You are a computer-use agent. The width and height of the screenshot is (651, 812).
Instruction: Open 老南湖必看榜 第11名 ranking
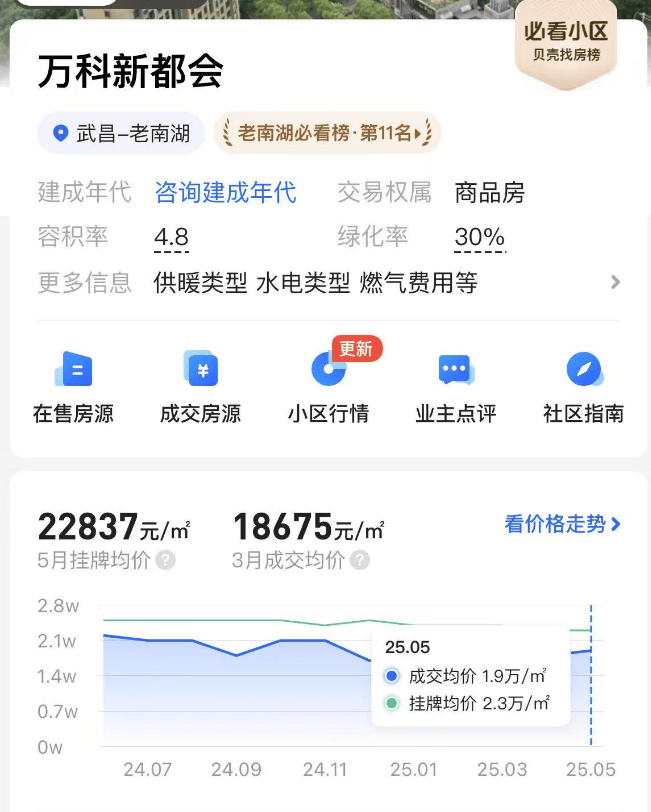326,133
